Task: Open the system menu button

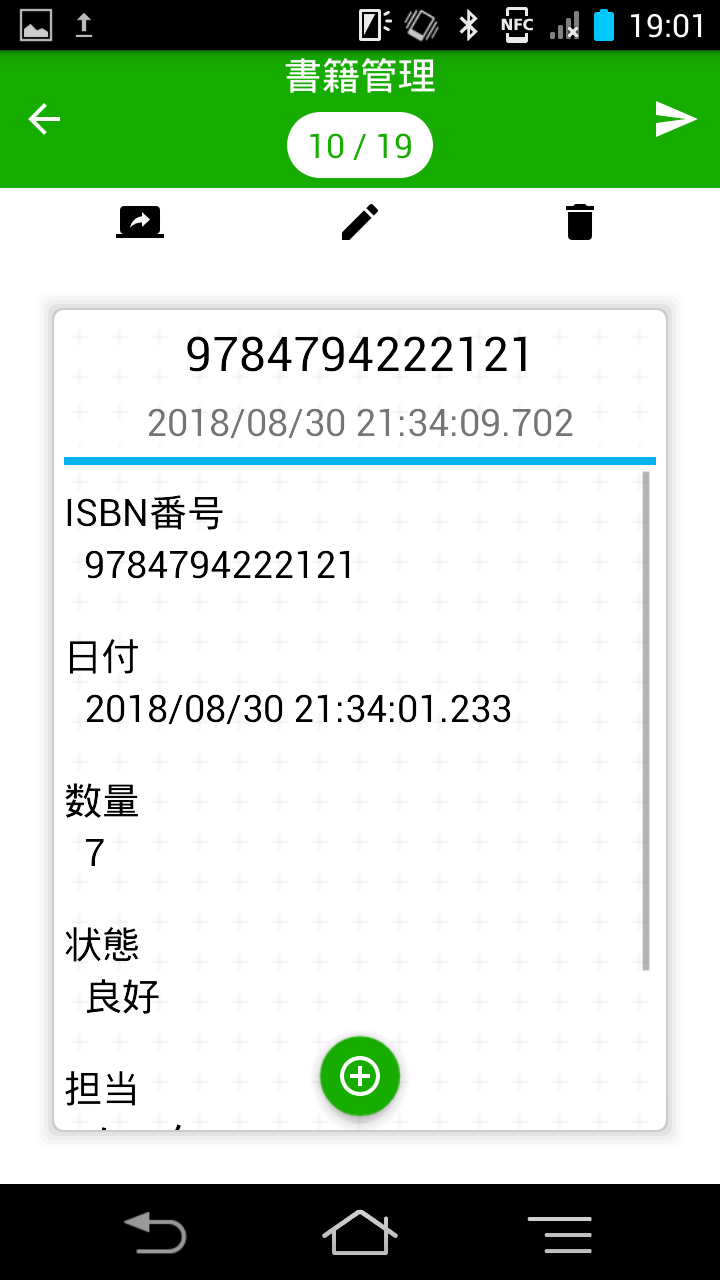Action: [x=560, y=1234]
